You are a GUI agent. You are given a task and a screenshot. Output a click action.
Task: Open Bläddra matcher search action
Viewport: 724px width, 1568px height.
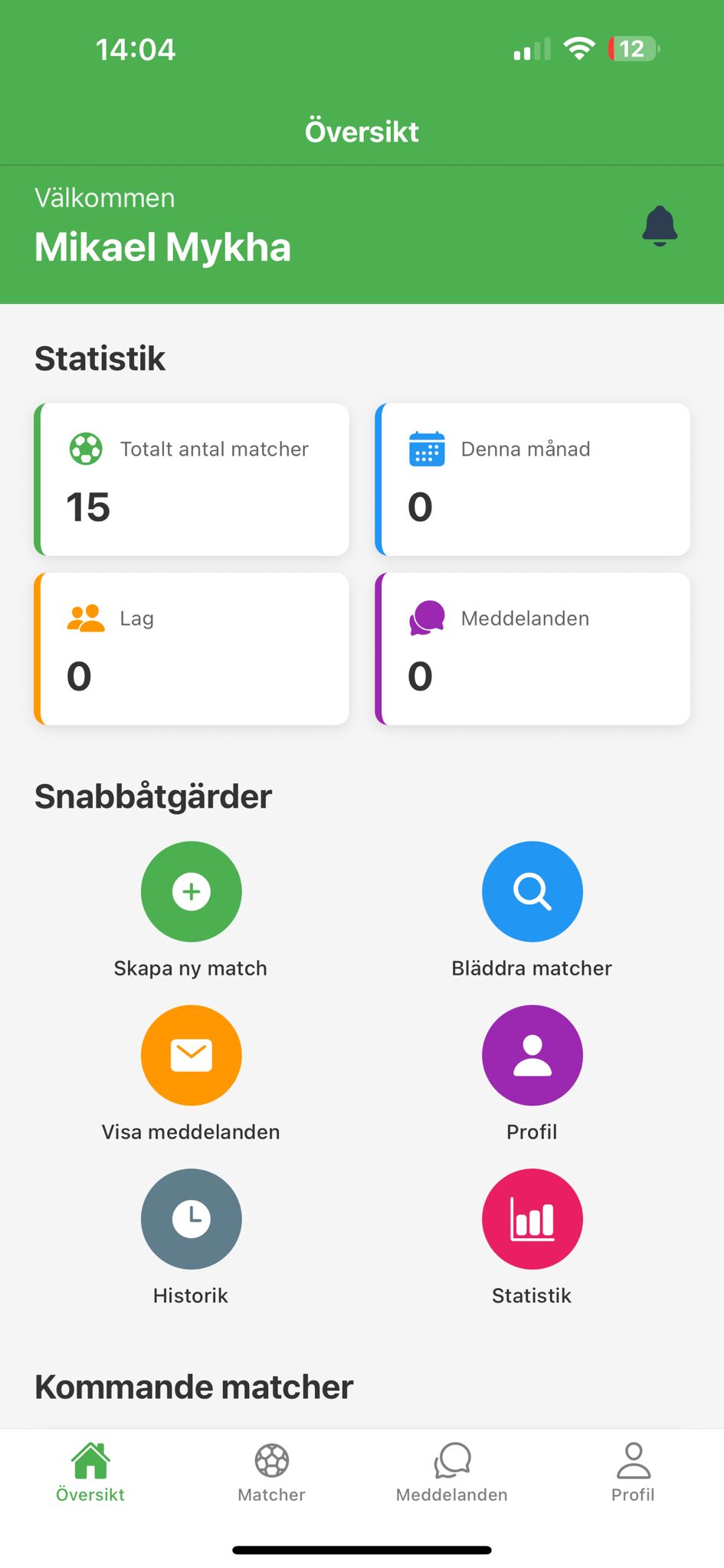tap(532, 892)
